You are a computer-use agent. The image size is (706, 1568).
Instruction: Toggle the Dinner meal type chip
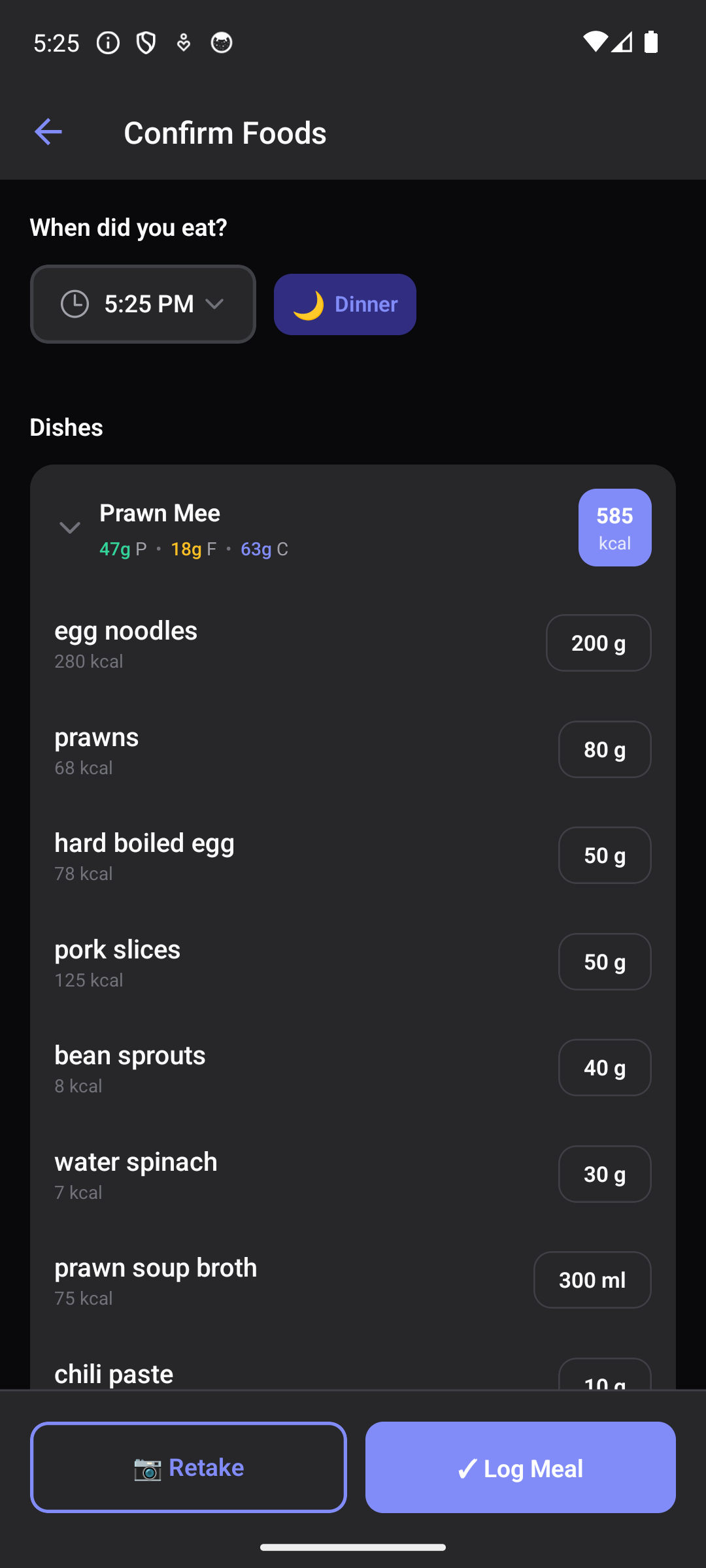click(x=345, y=304)
